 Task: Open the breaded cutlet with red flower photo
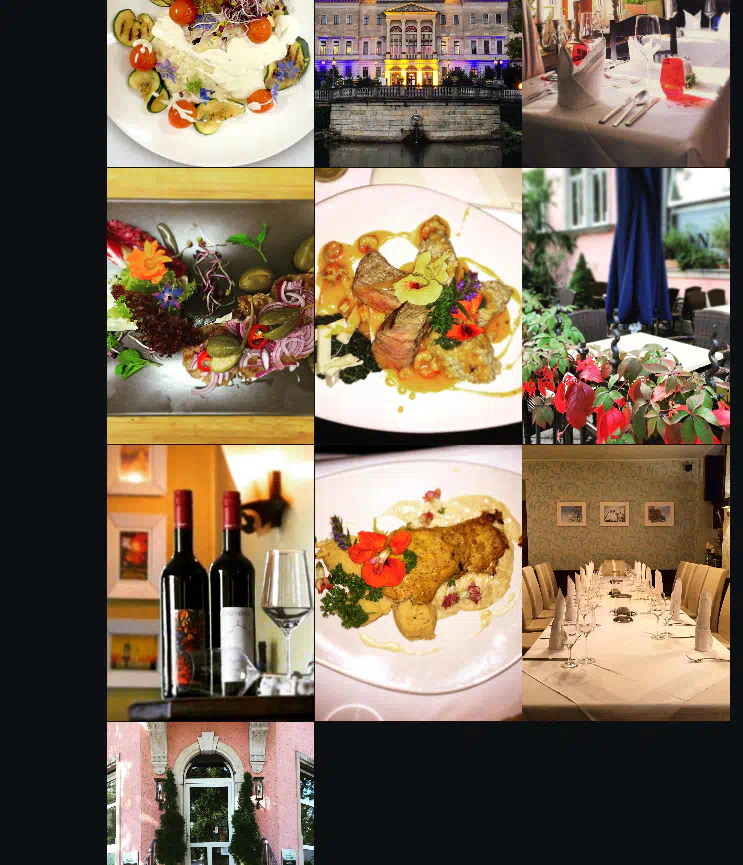[x=418, y=582]
